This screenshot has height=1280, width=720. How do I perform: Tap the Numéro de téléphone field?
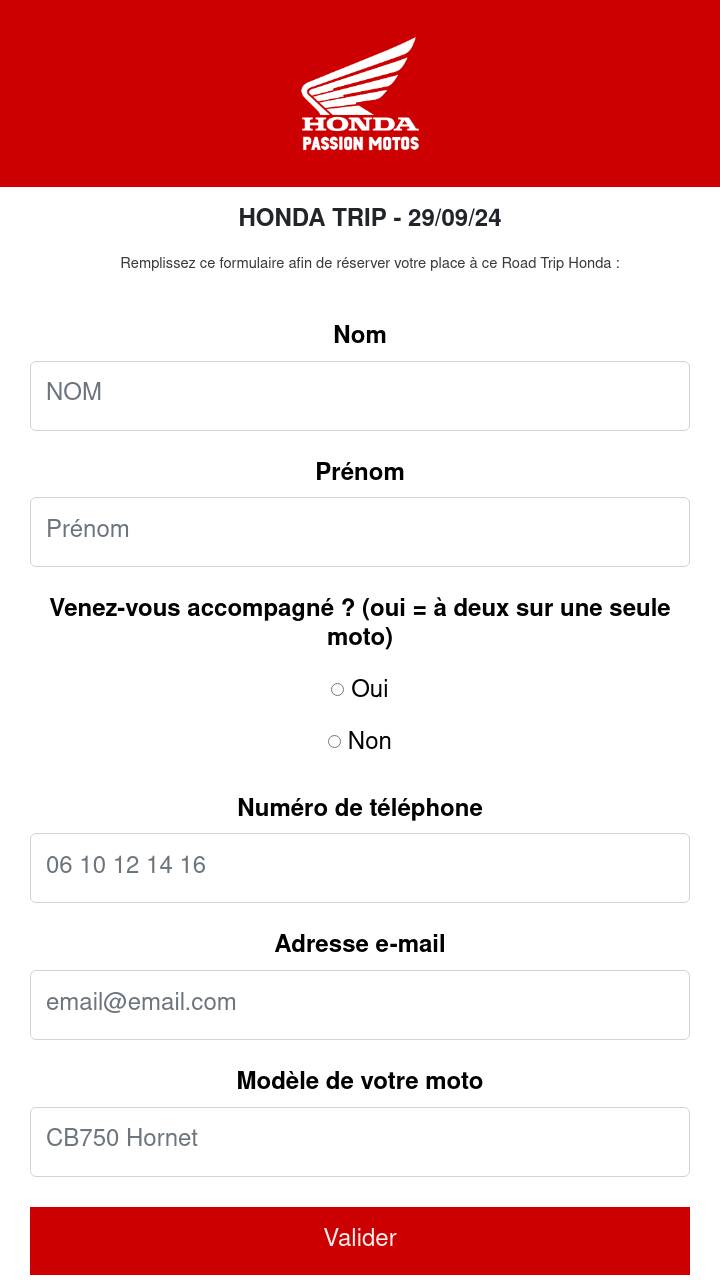point(360,868)
